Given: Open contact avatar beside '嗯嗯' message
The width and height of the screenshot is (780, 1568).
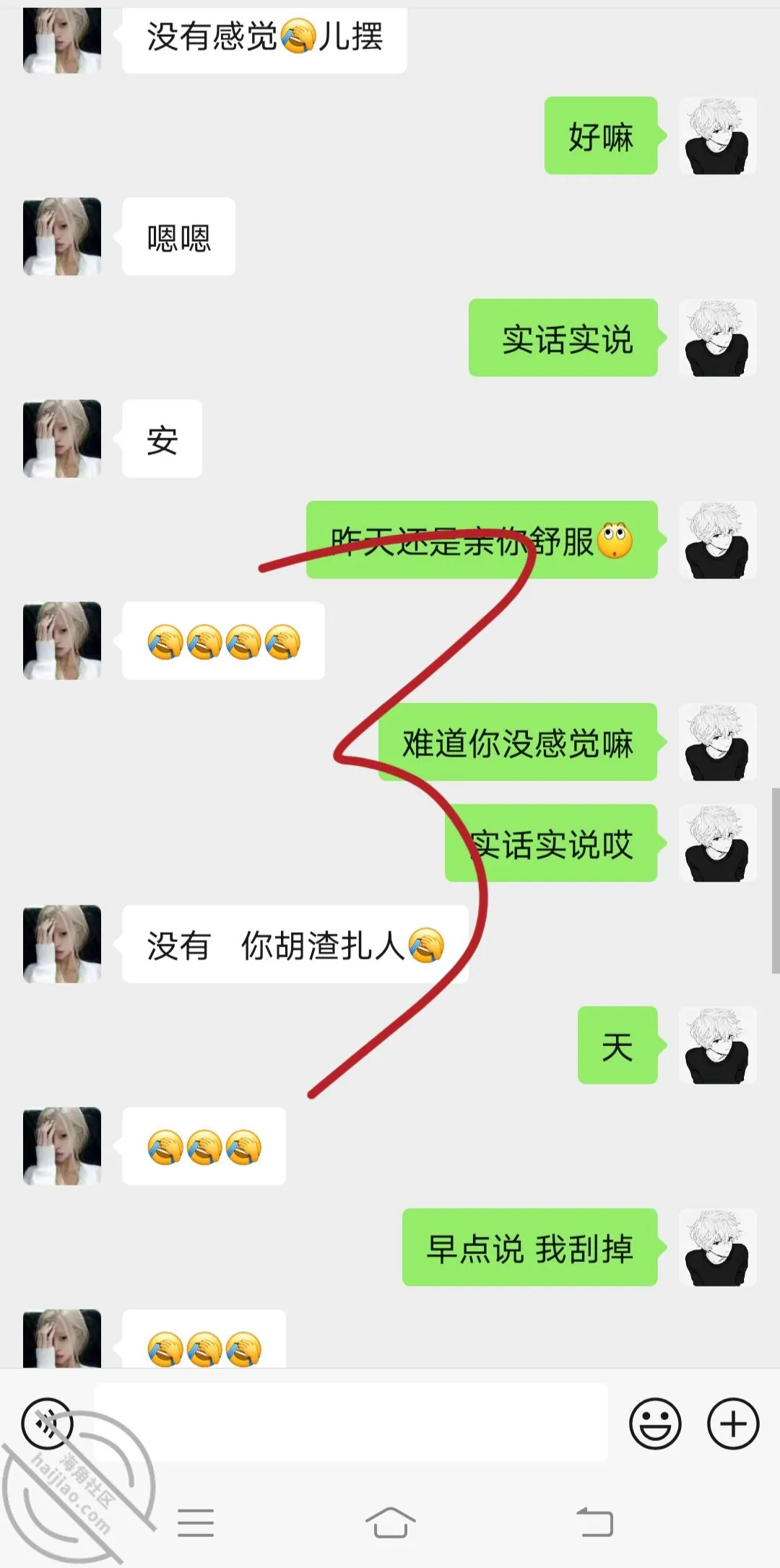Looking at the screenshot, I should pyautogui.click(x=62, y=236).
